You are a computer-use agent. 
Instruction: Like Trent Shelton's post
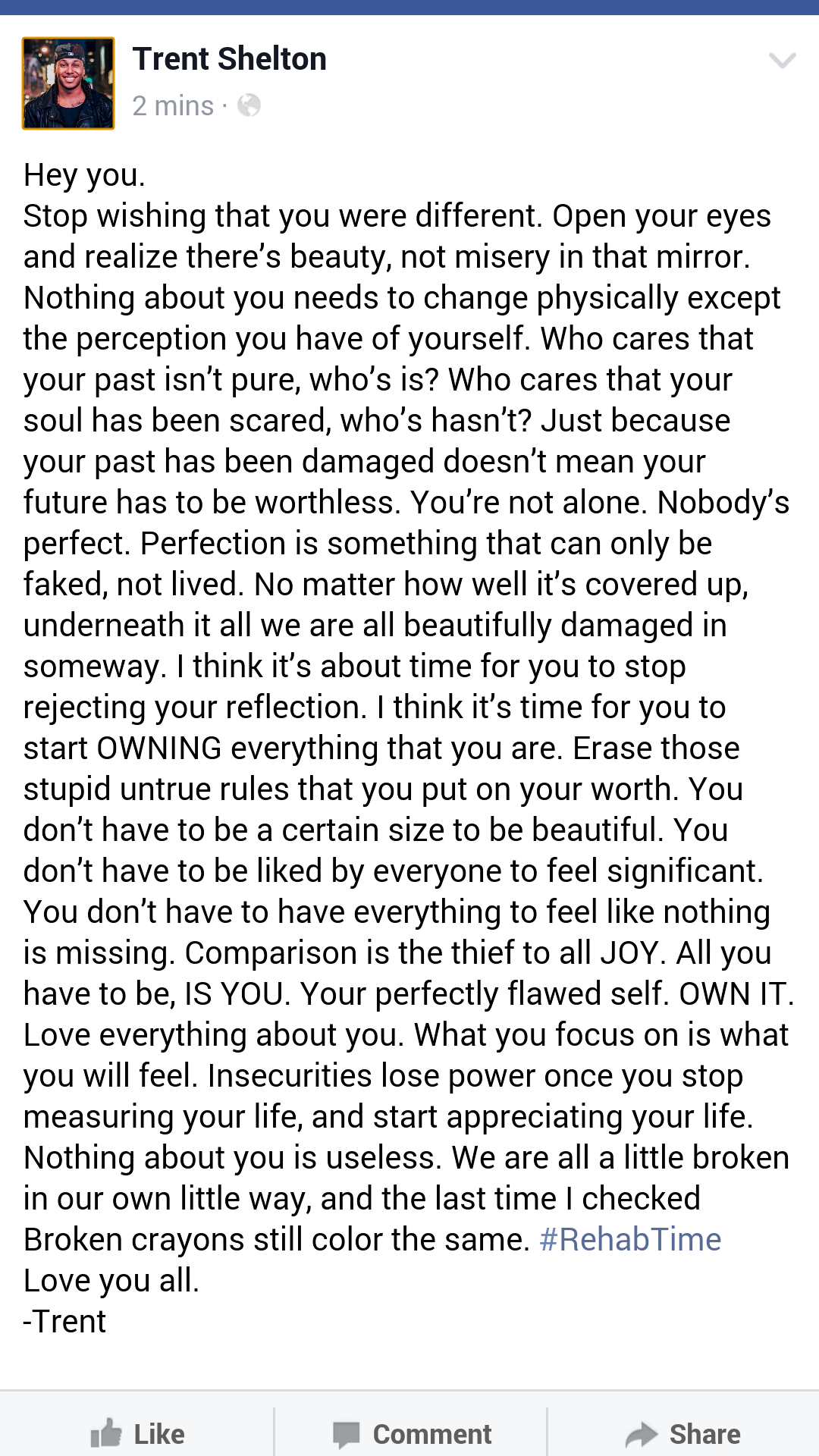(x=137, y=1433)
